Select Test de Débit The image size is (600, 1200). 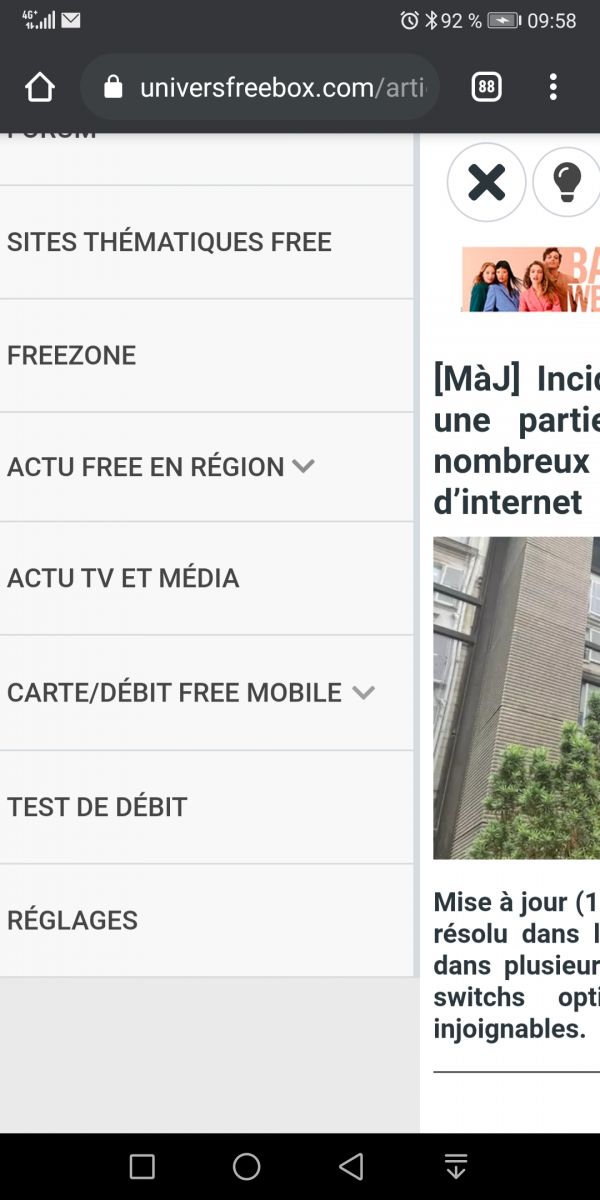click(x=97, y=807)
